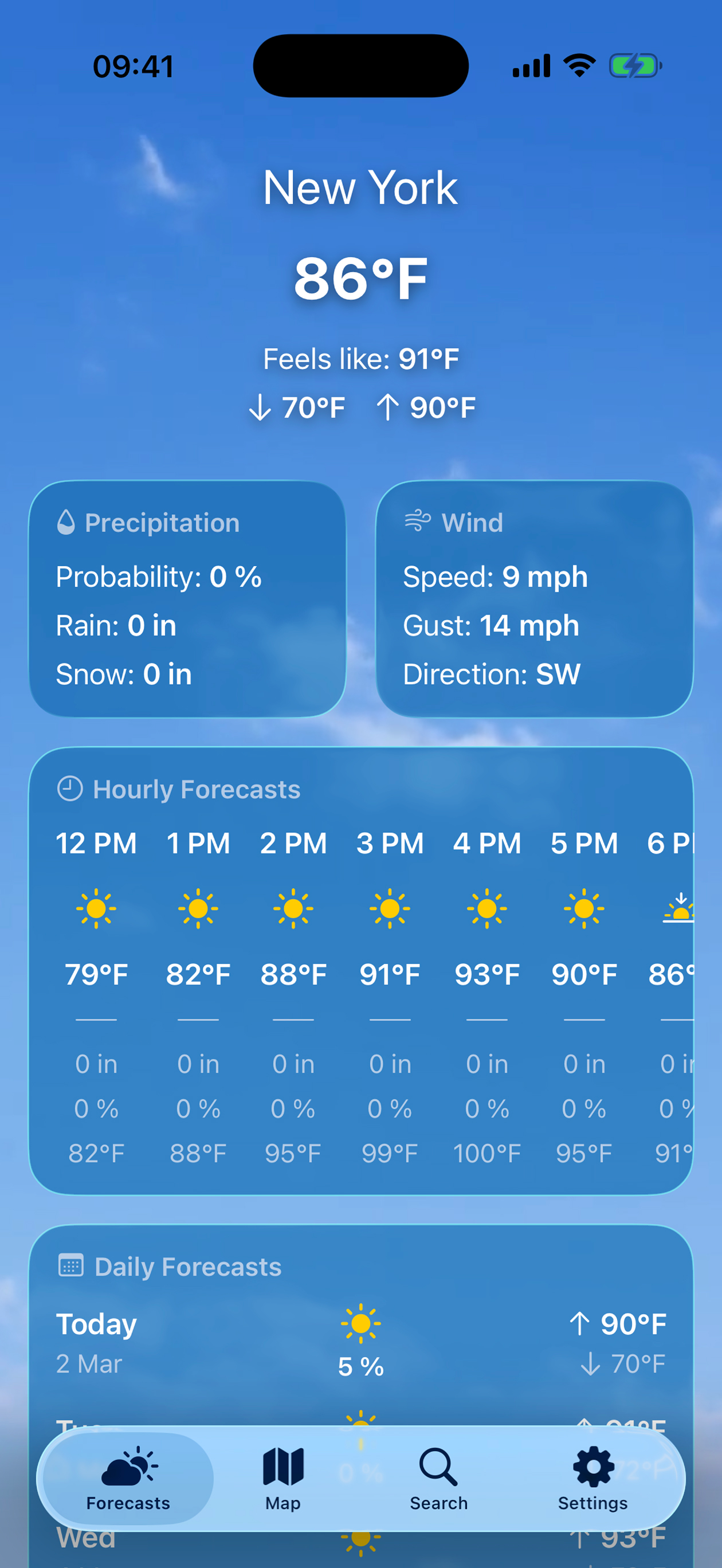Click the calendar icon beside Daily Forecasts
This screenshot has height=1568, width=722.
[x=71, y=1265]
